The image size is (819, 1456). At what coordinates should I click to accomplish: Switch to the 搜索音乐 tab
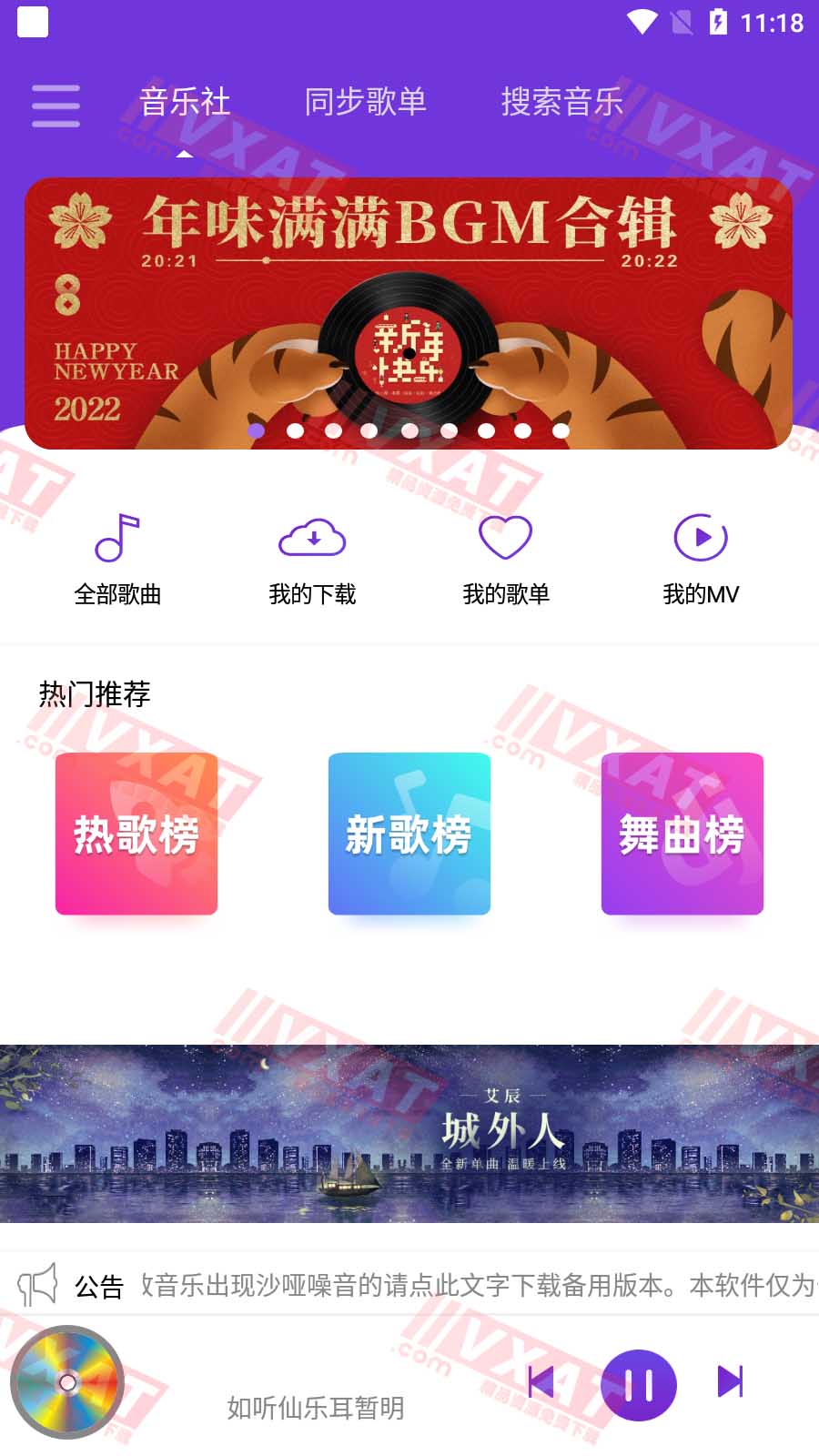[561, 103]
